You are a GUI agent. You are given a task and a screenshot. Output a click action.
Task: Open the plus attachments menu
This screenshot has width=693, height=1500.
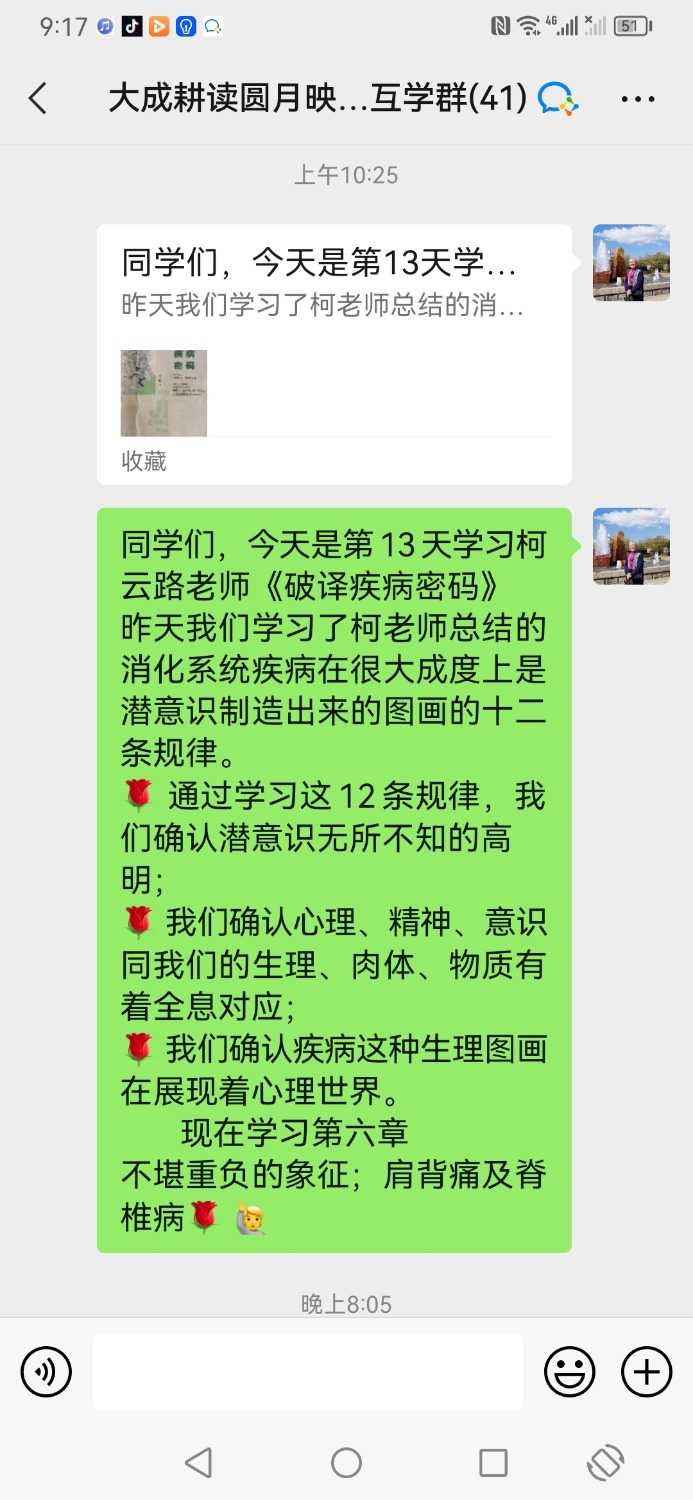click(647, 1371)
